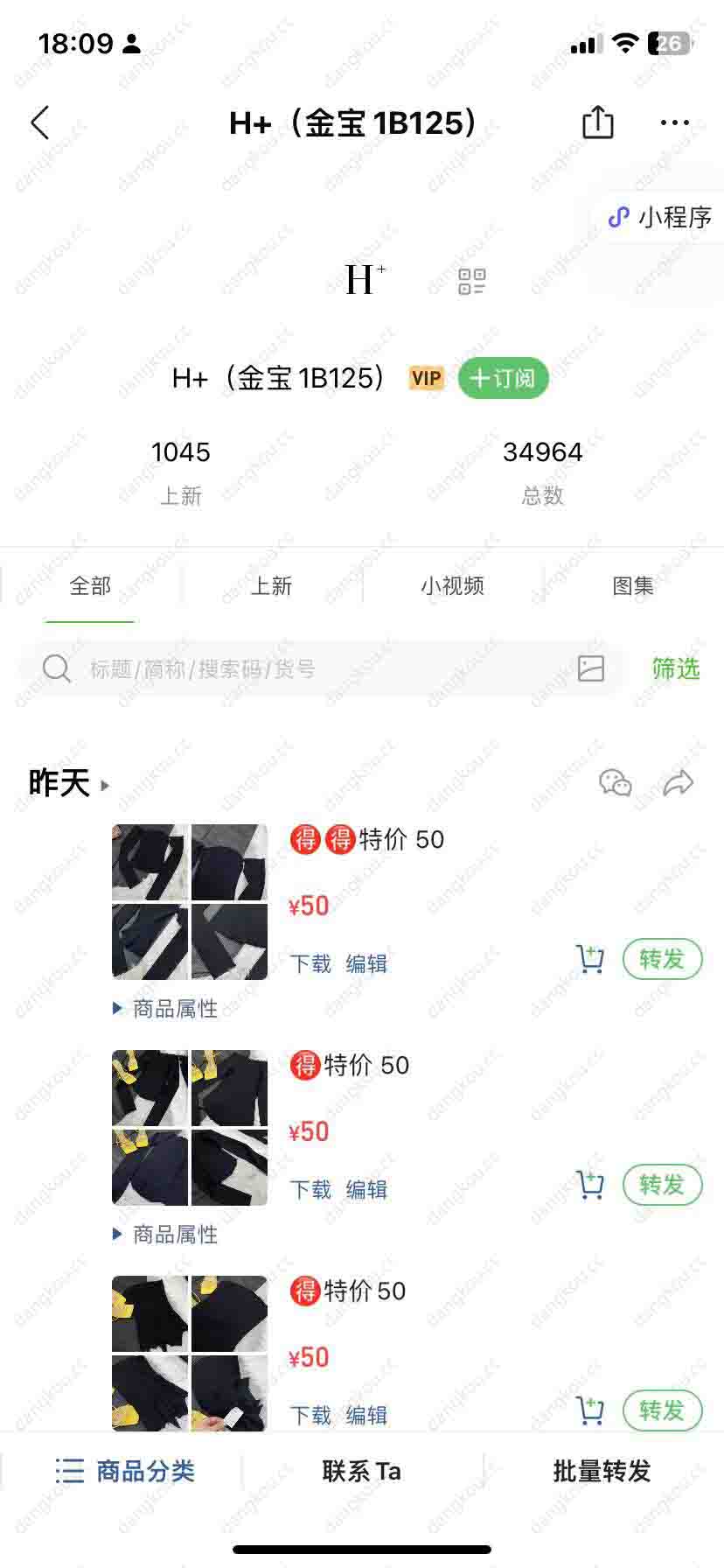Screen dimensions: 724x1568
Task: Tap 转发 for 得得特价 50 item
Action: [662, 959]
